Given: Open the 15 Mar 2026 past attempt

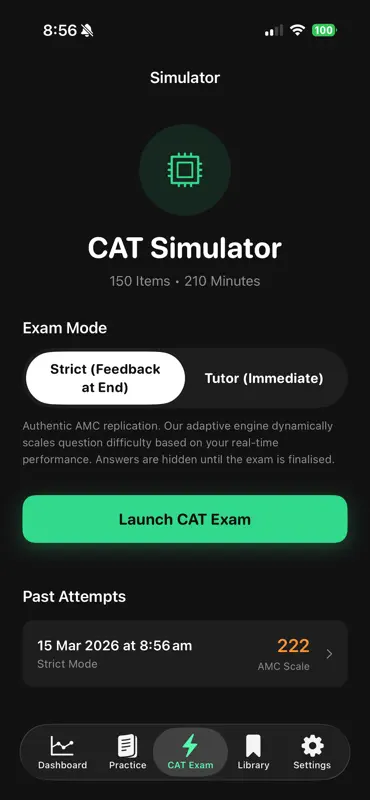Looking at the screenshot, I should pos(185,654).
